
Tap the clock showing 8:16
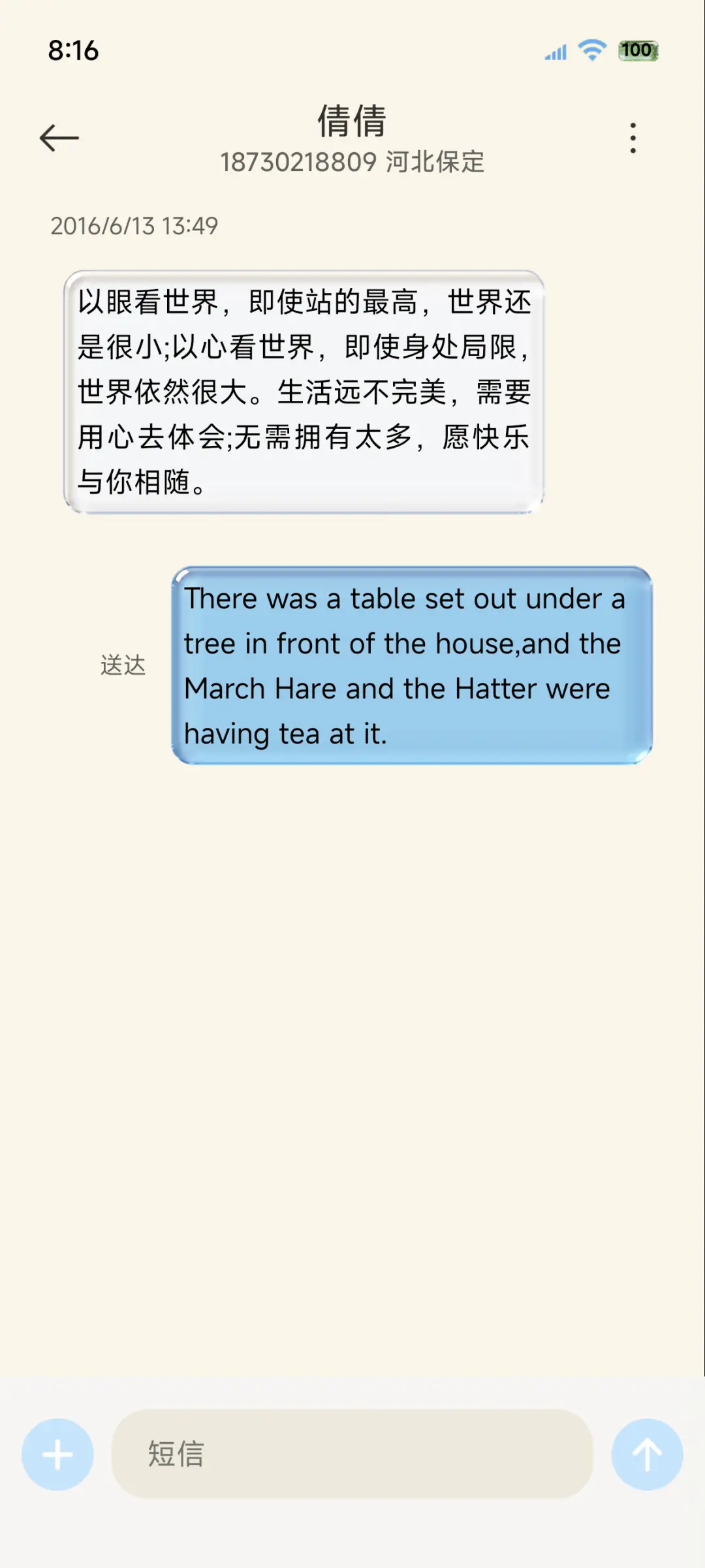point(74,51)
